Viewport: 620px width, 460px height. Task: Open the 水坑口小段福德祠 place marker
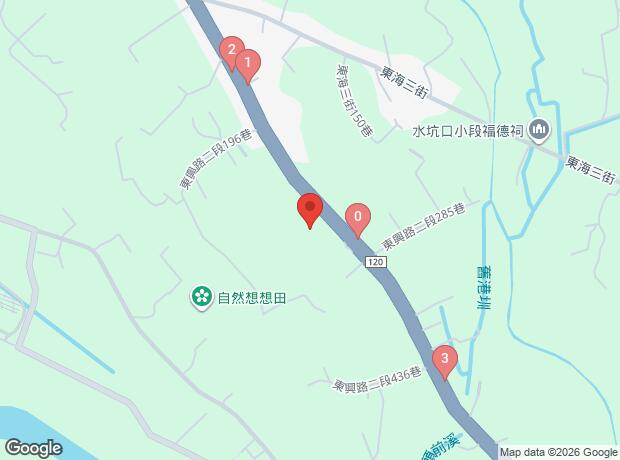point(539,129)
